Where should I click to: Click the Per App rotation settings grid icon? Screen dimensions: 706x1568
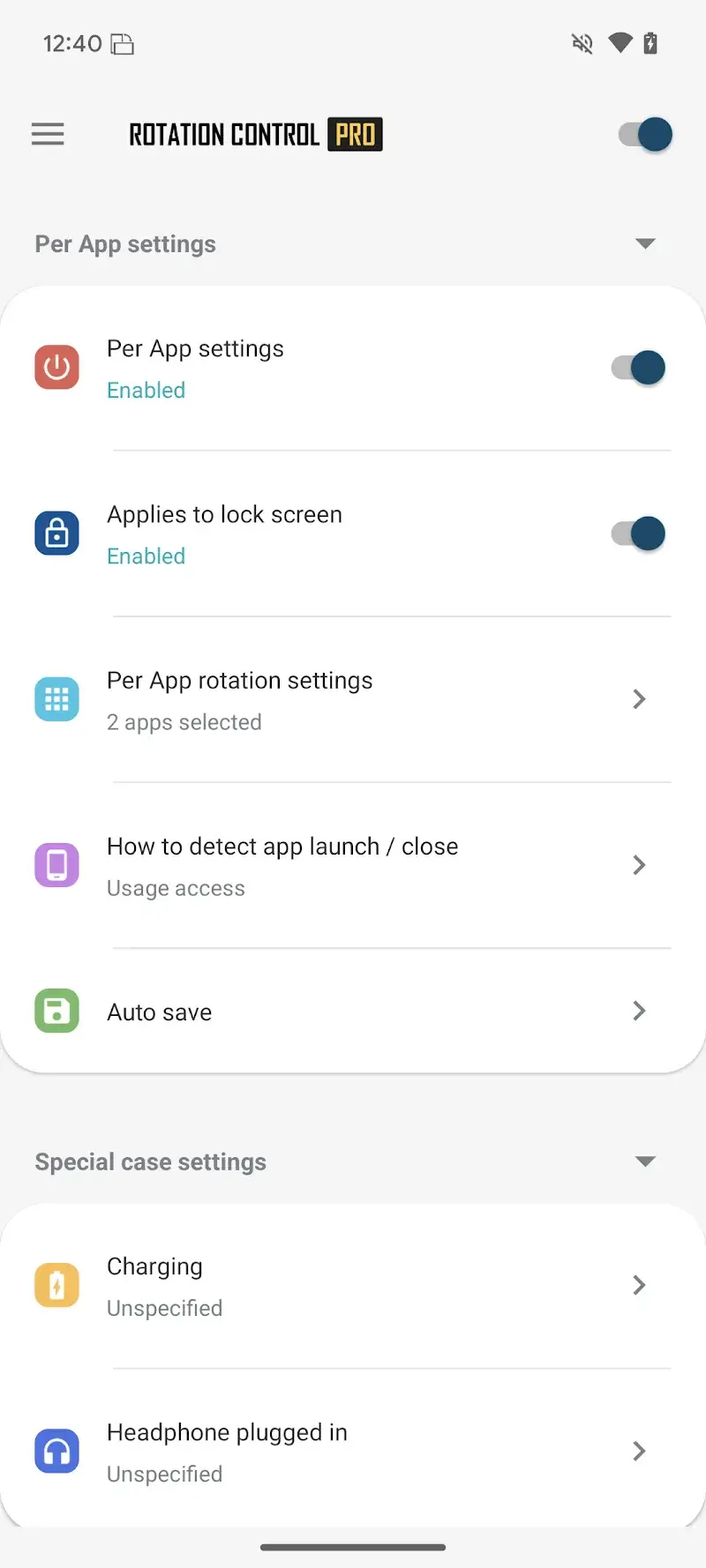pos(56,699)
